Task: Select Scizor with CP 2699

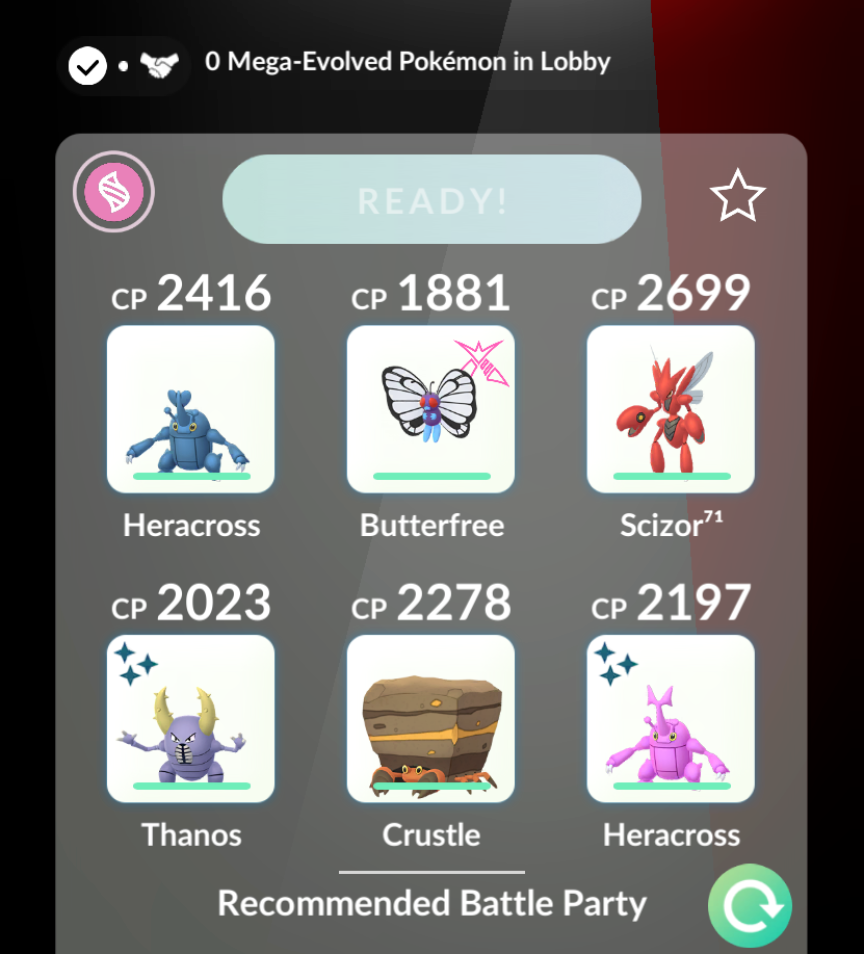Action: click(670, 409)
